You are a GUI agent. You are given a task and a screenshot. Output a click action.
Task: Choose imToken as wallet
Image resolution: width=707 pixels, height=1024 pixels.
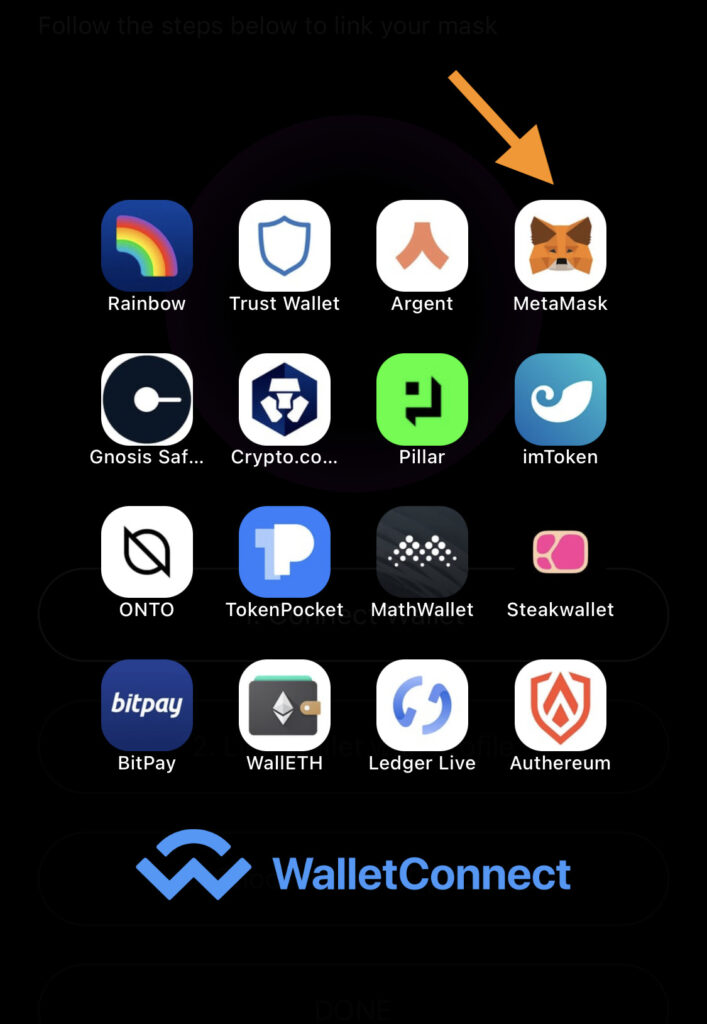click(x=560, y=399)
